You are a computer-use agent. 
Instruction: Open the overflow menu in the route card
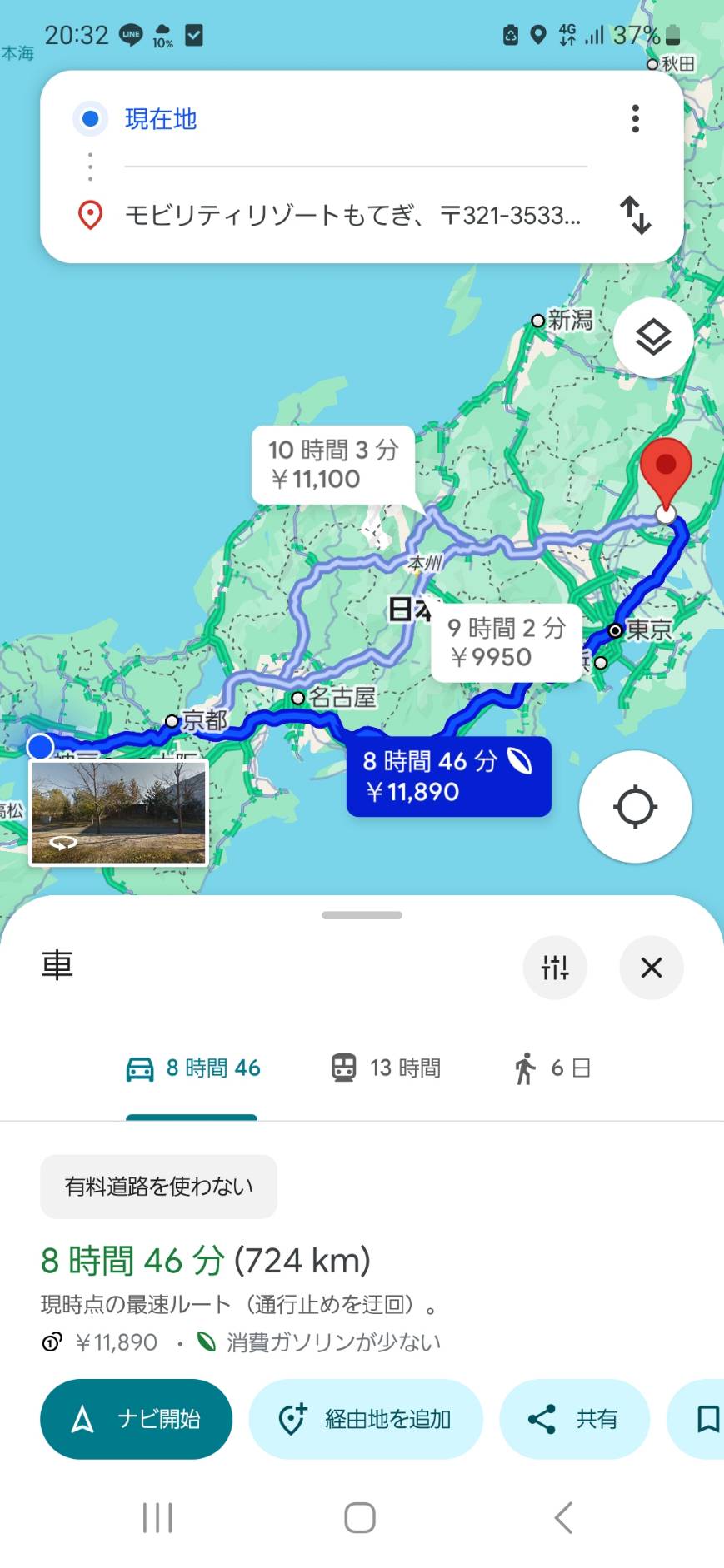click(x=635, y=119)
